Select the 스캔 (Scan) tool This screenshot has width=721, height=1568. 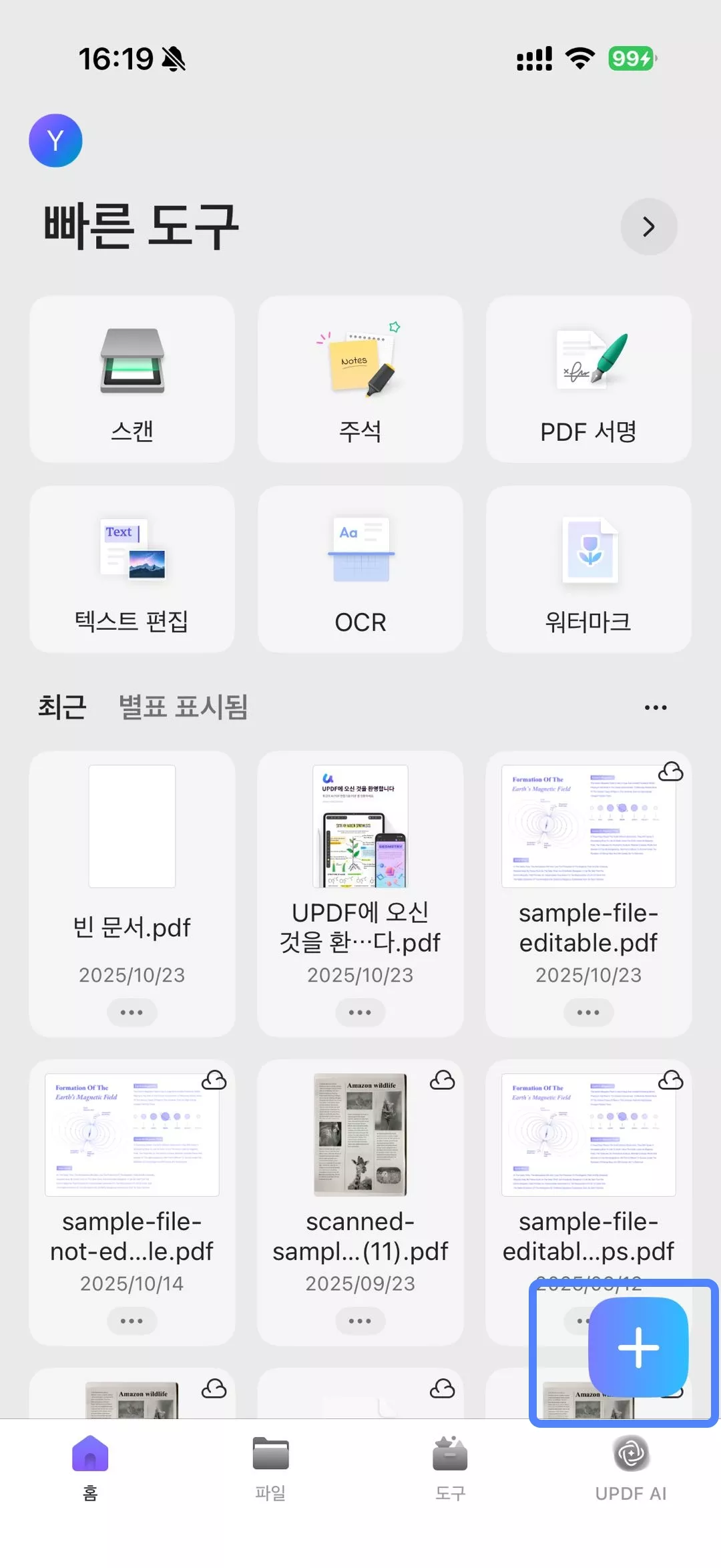click(132, 379)
